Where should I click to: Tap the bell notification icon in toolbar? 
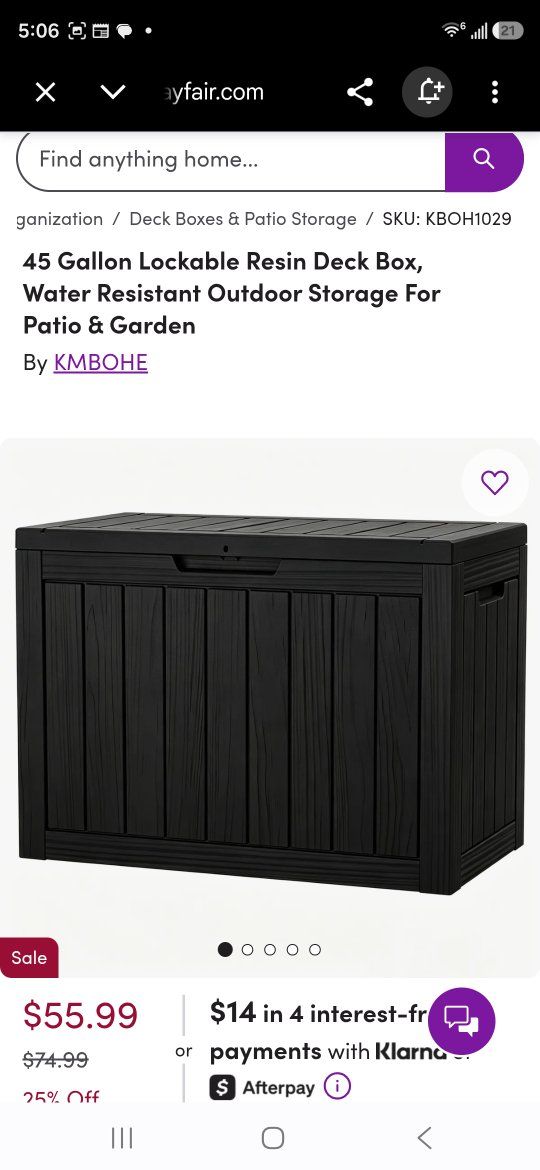(427, 93)
